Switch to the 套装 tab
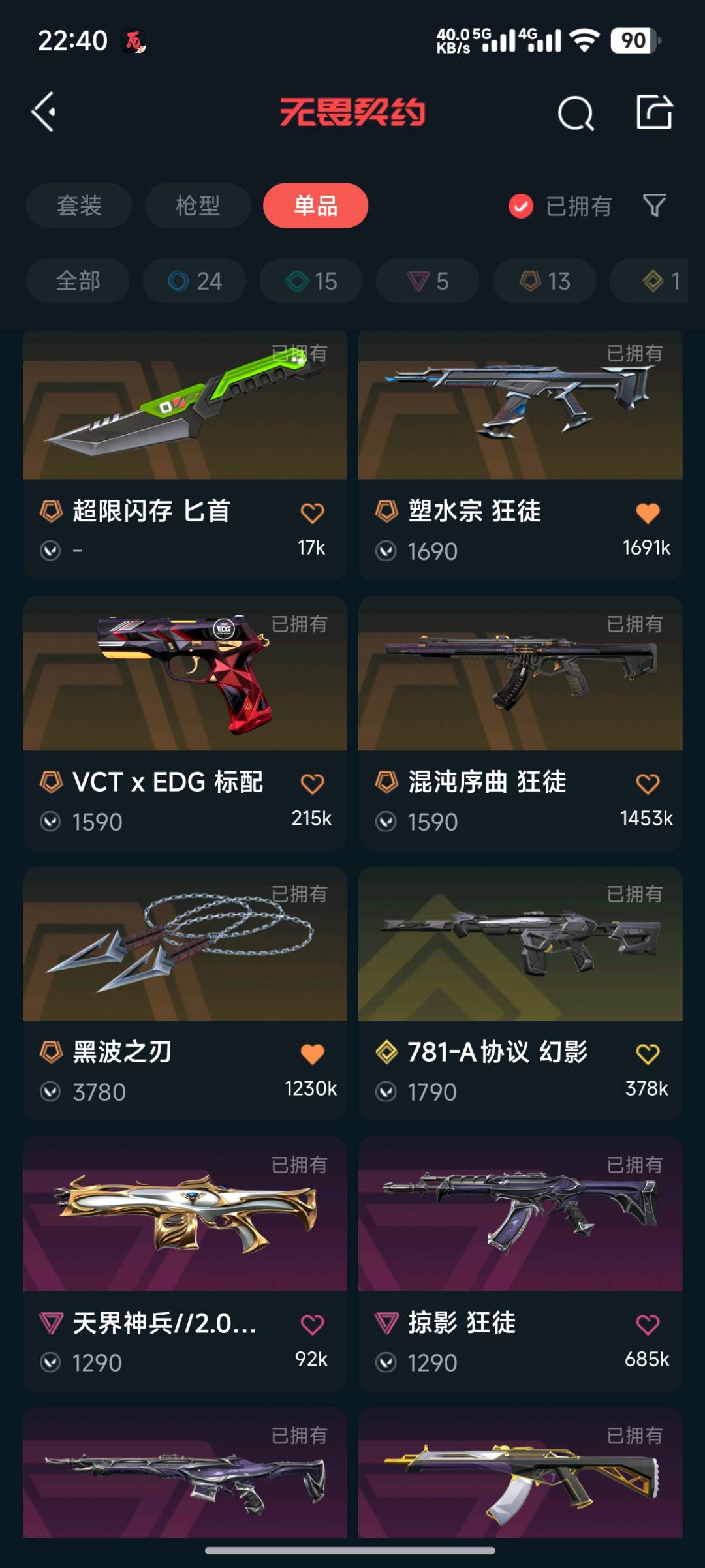Viewport: 705px width, 1568px height. click(79, 206)
